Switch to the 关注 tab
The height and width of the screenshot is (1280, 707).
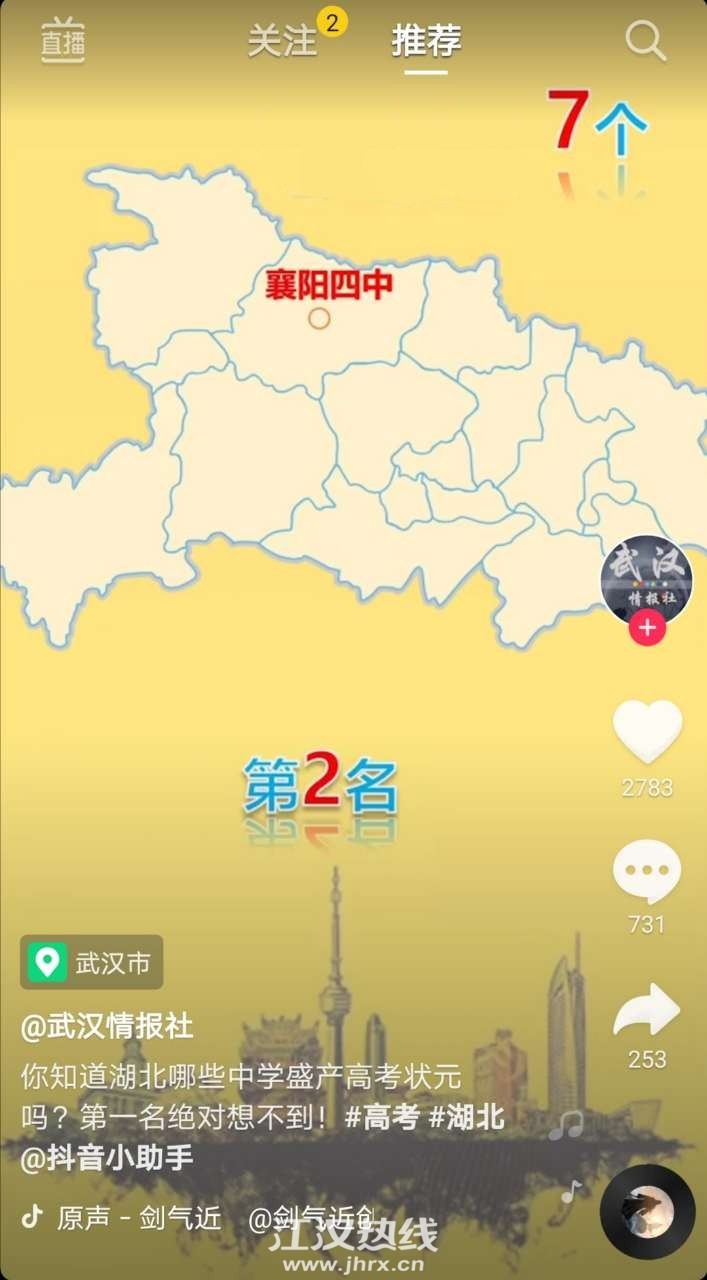[x=282, y=42]
